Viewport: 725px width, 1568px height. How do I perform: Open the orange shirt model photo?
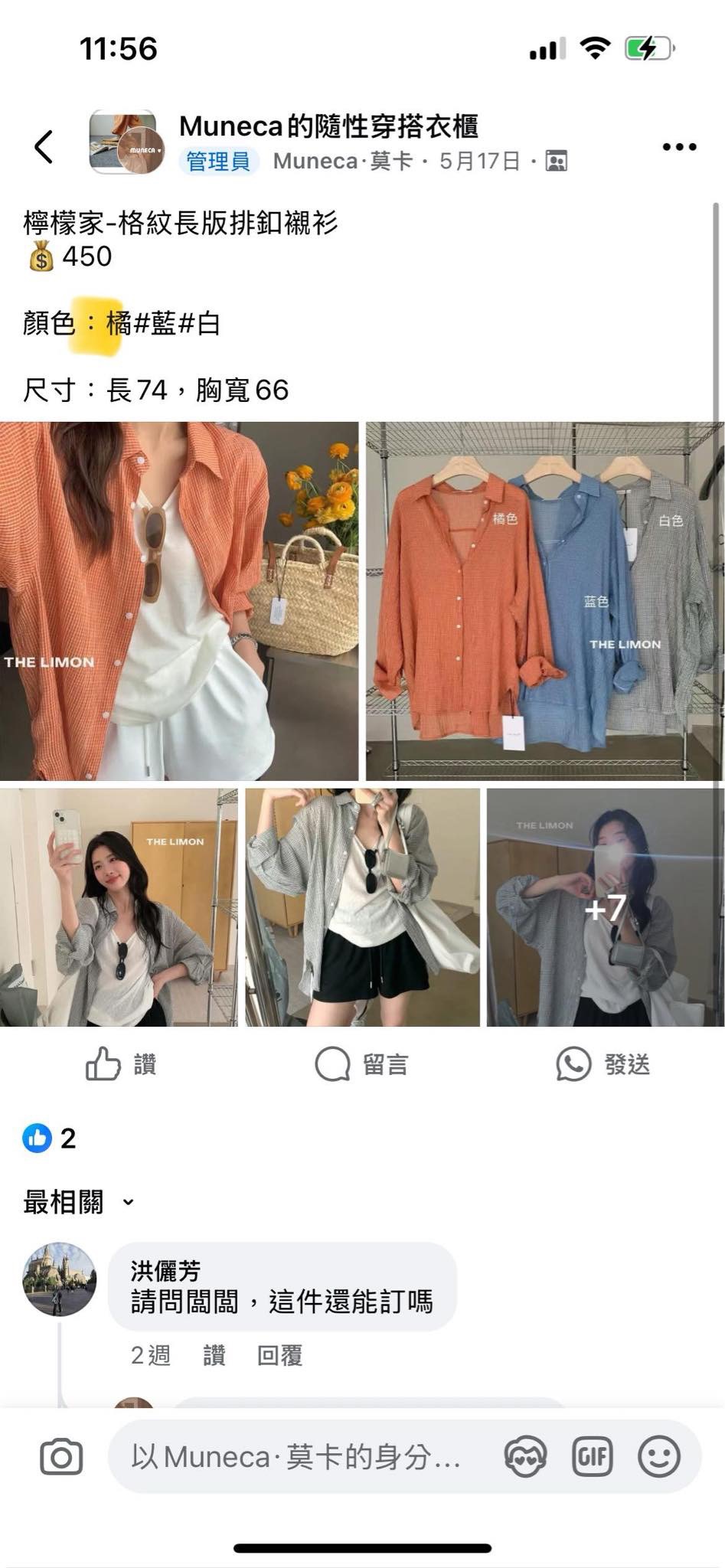[x=178, y=601]
